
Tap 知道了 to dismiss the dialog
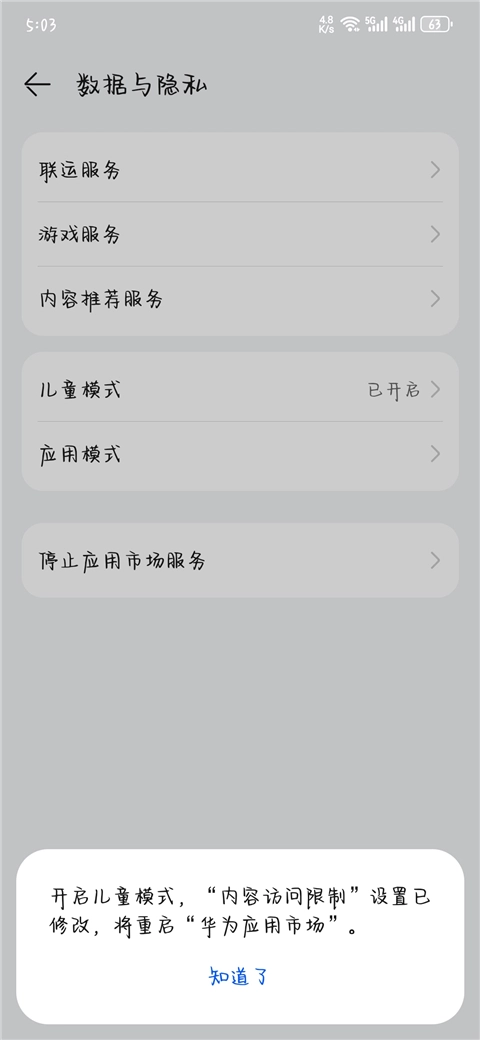tap(239, 976)
